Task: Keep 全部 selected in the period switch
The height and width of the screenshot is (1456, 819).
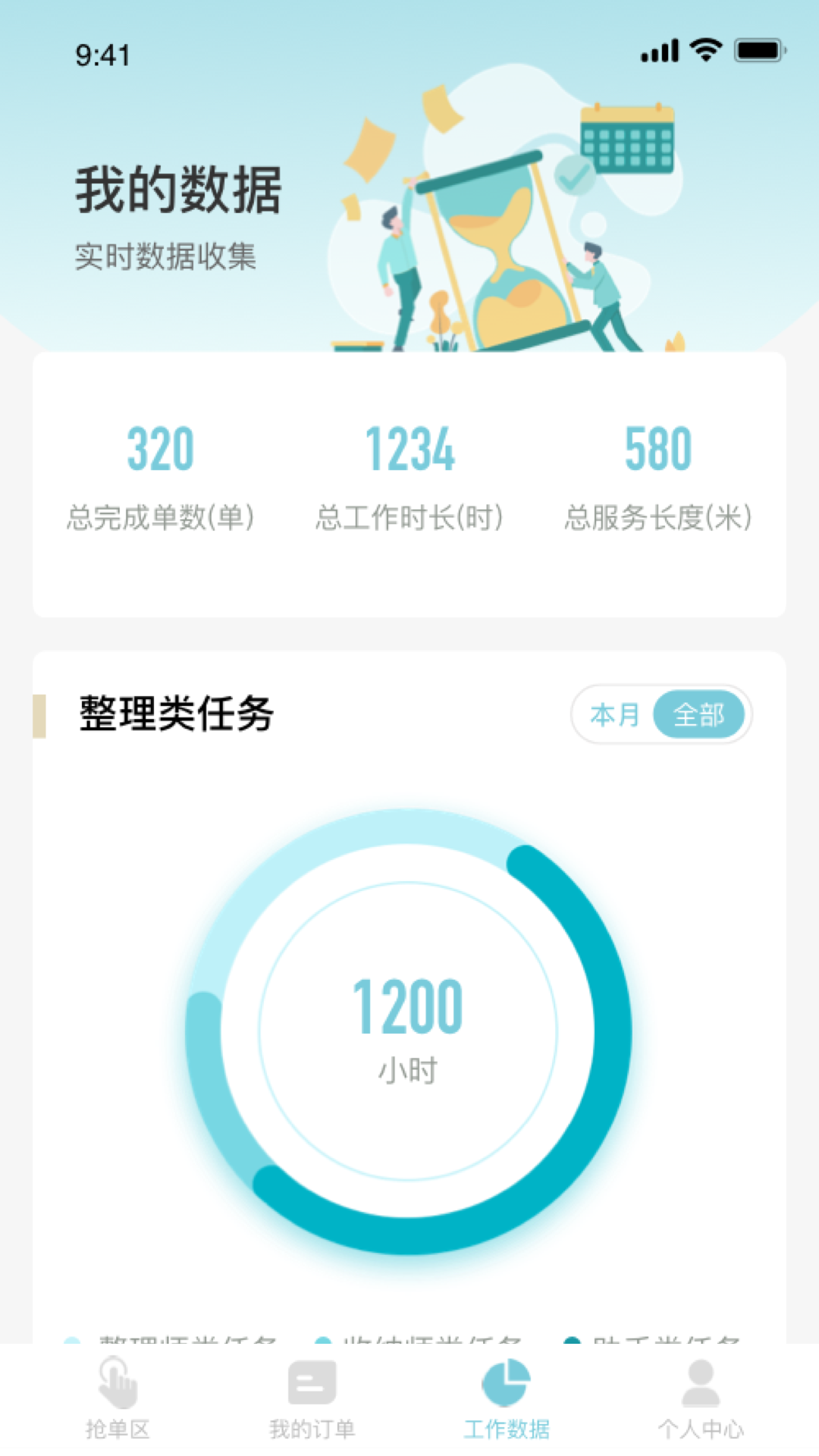Action: tap(699, 714)
